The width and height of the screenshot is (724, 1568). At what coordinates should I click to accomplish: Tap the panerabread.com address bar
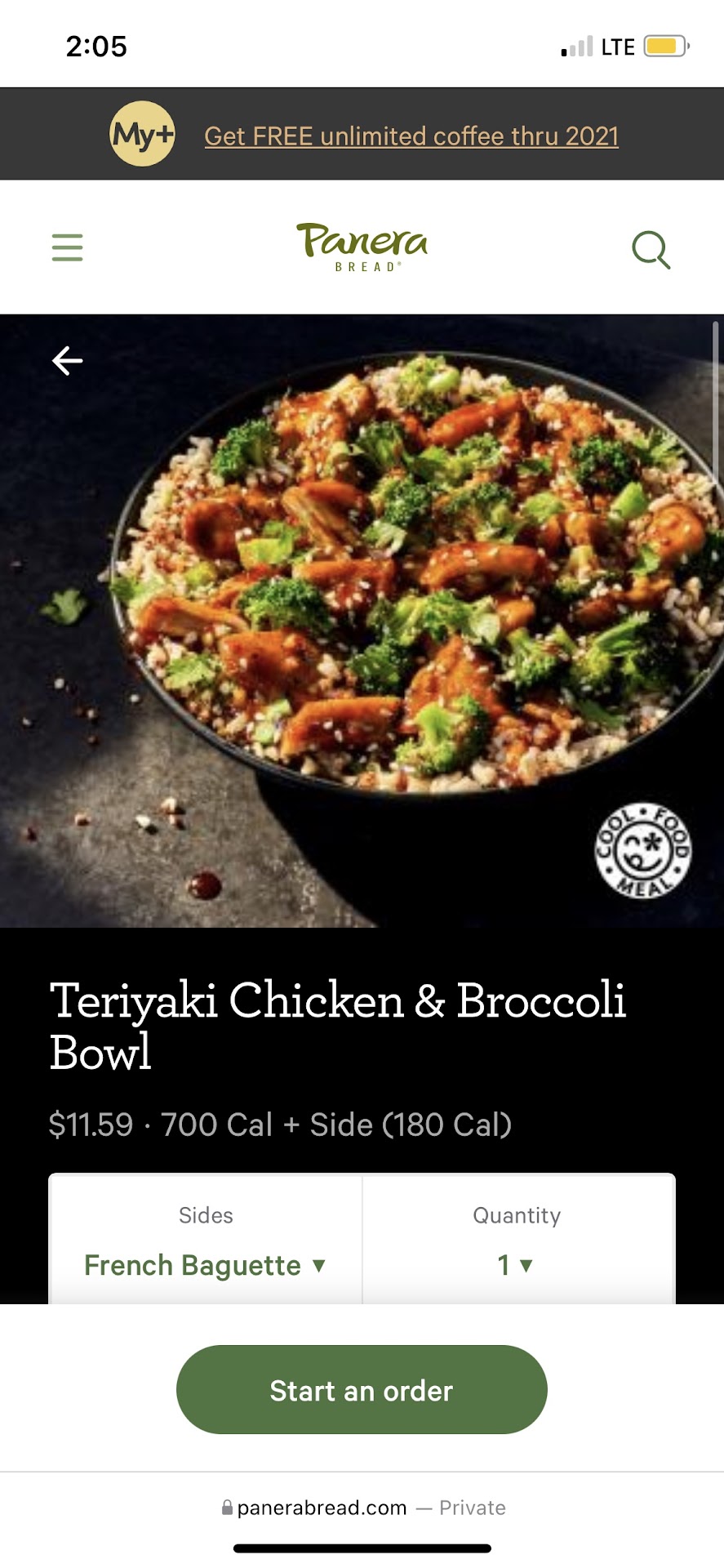(362, 1508)
